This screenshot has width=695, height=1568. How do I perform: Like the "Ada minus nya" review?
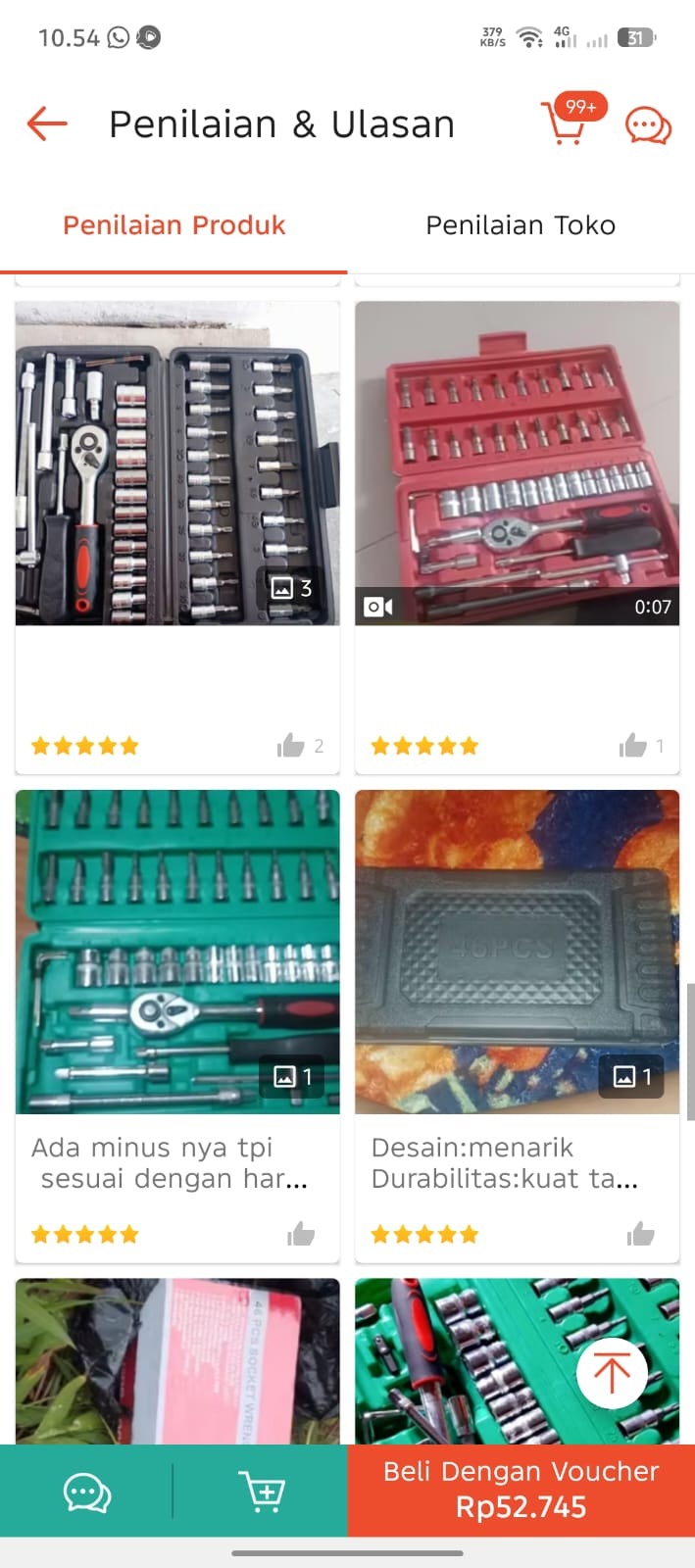tap(301, 1234)
